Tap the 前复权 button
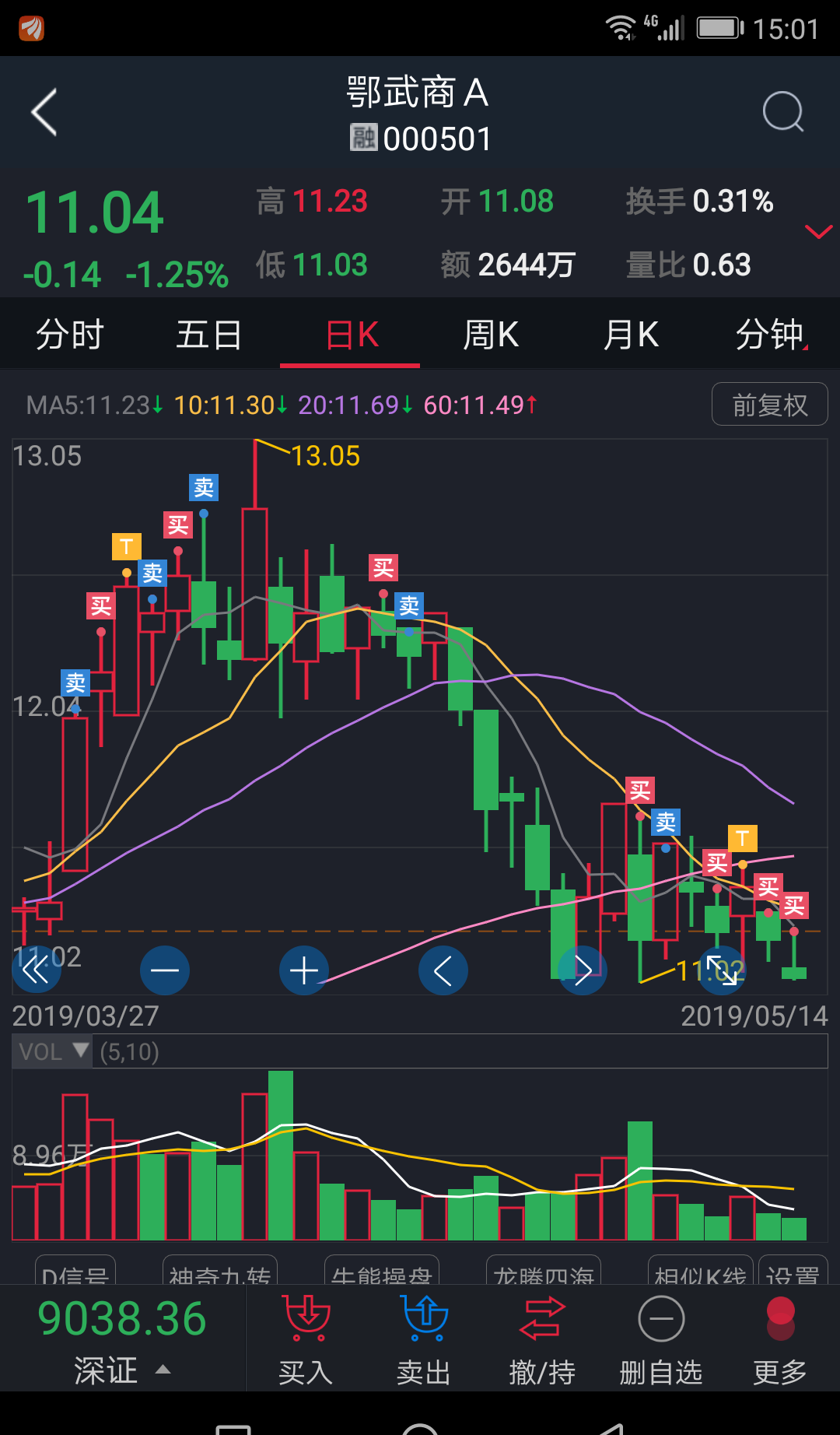The image size is (840, 1435). pos(770,405)
